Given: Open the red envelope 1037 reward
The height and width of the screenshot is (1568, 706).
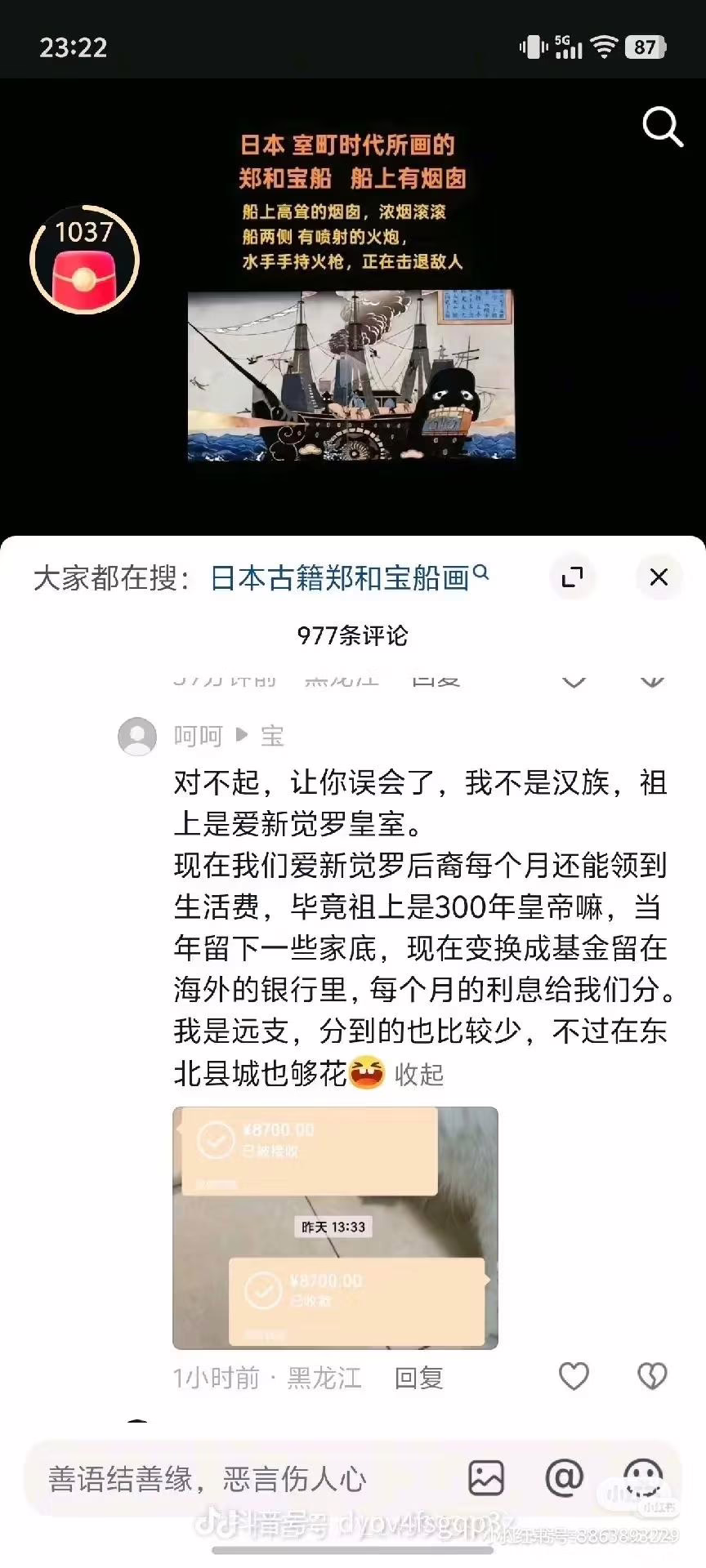Looking at the screenshot, I should point(84,260).
